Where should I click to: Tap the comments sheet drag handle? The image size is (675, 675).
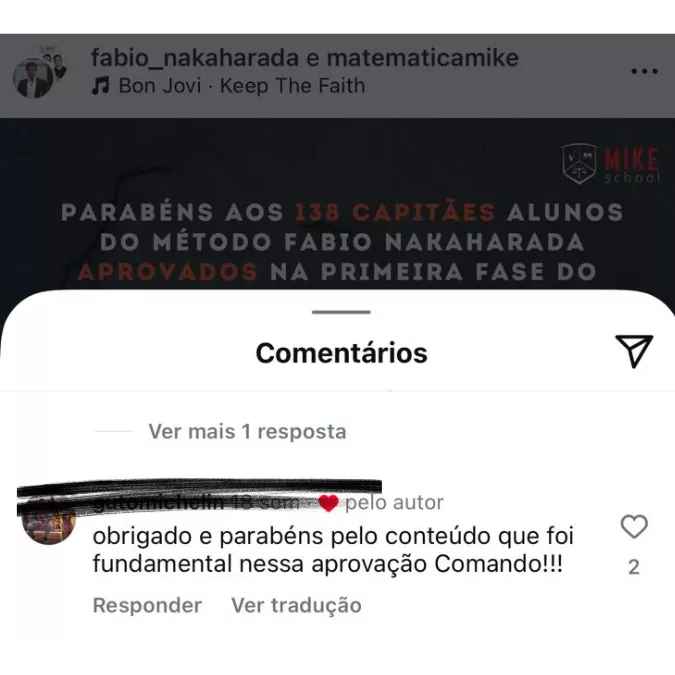coord(341,312)
